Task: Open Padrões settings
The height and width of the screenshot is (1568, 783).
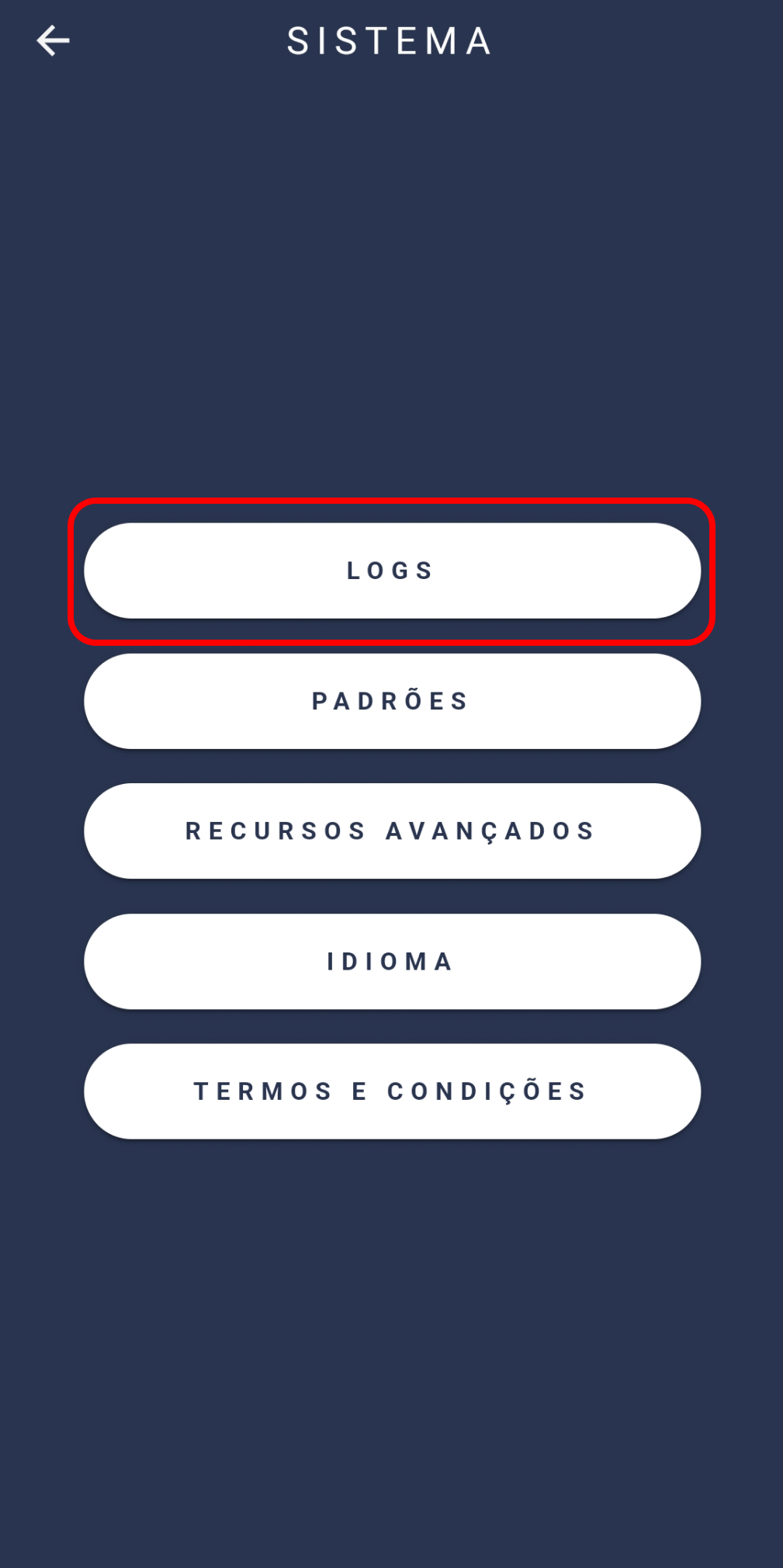Action: pyautogui.click(x=392, y=701)
